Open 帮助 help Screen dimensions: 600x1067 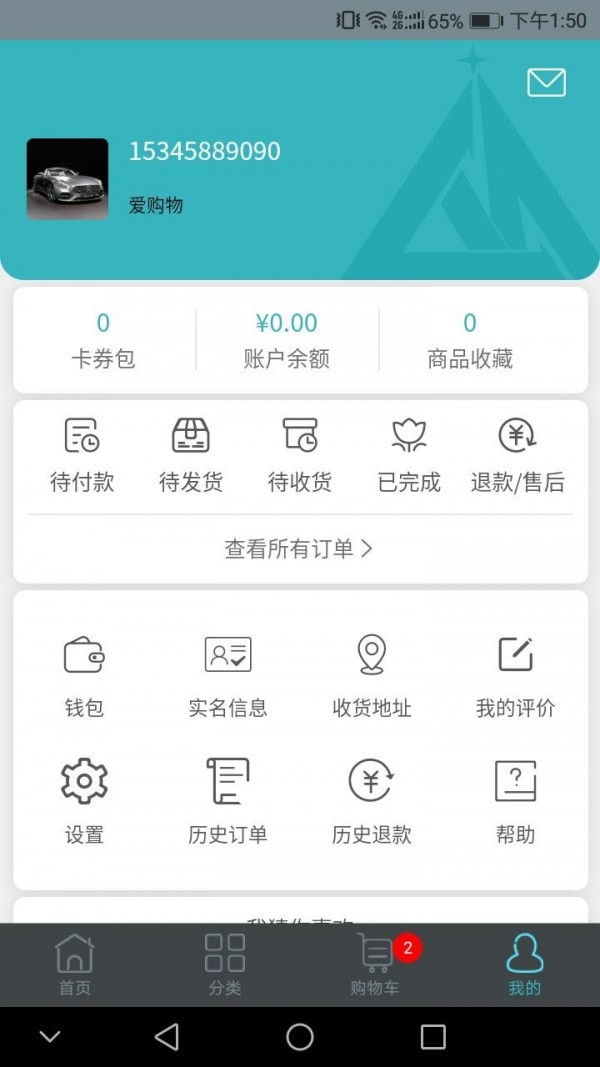515,801
